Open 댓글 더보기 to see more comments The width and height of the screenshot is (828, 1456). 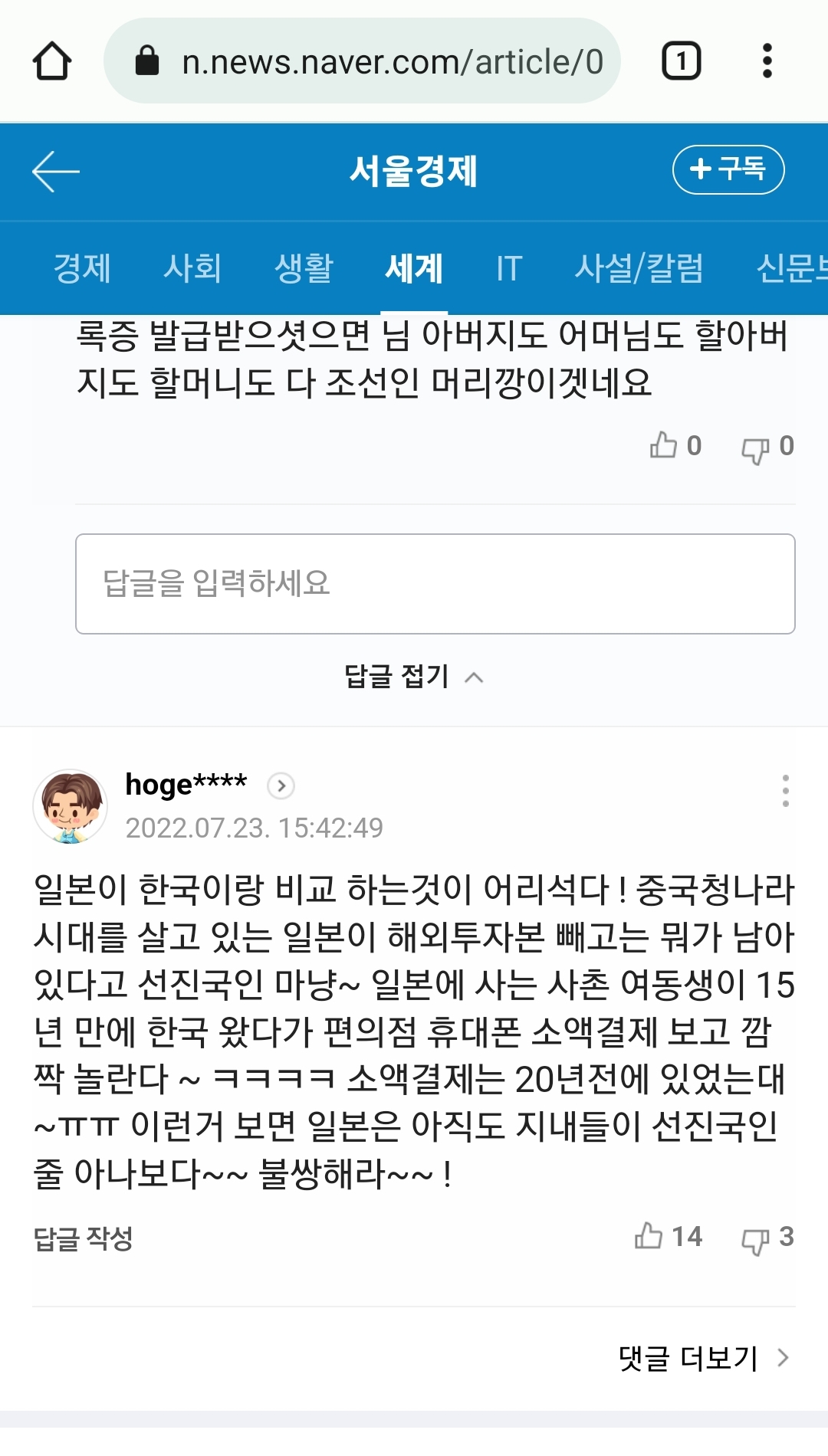[703, 1359]
